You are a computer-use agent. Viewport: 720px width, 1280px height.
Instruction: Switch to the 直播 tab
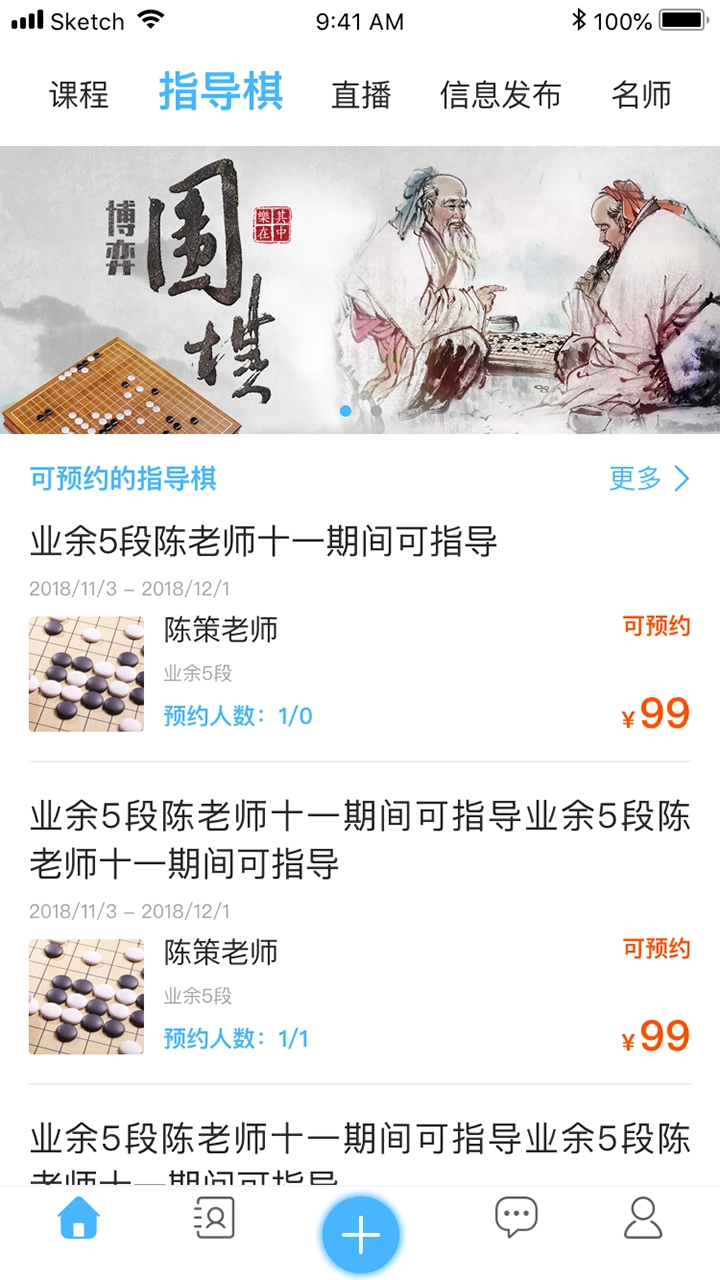(361, 94)
